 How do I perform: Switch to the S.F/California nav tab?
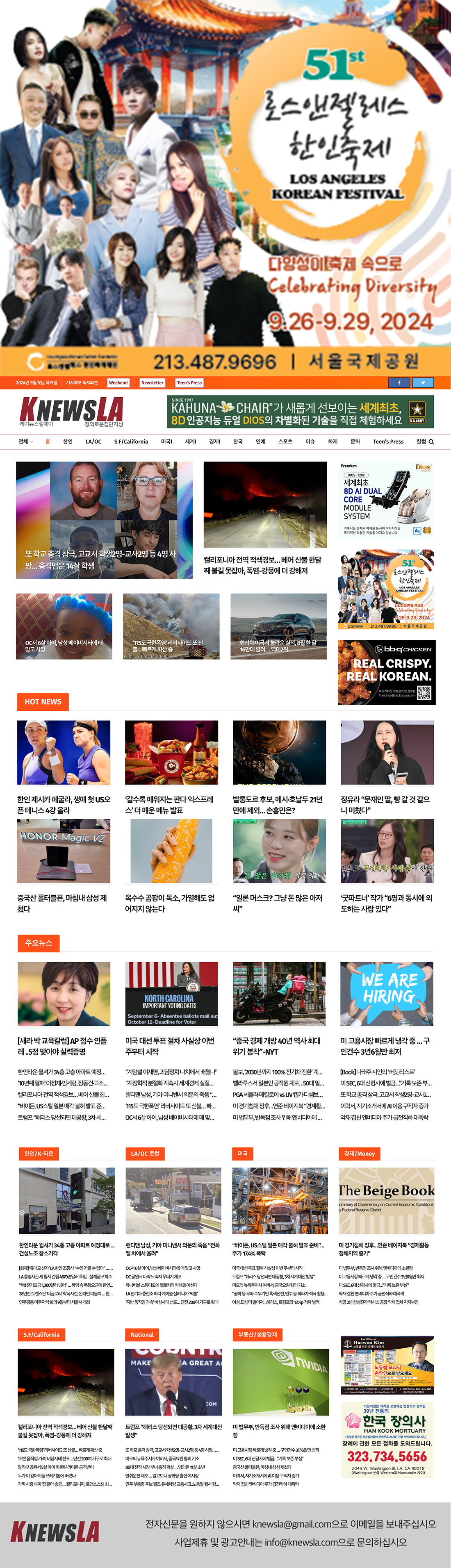(x=131, y=442)
